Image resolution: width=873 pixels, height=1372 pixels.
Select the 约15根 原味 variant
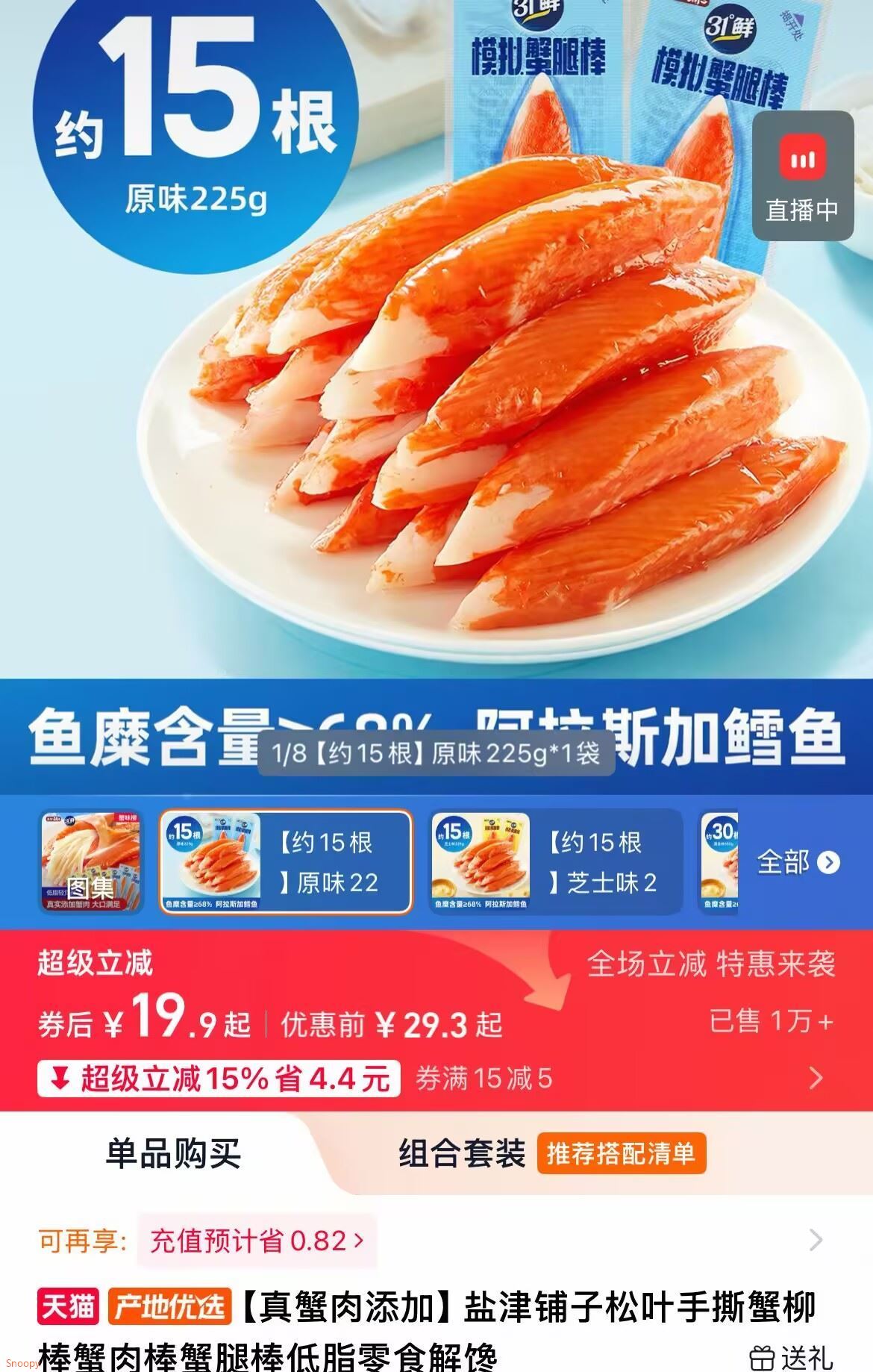click(286, 861)
